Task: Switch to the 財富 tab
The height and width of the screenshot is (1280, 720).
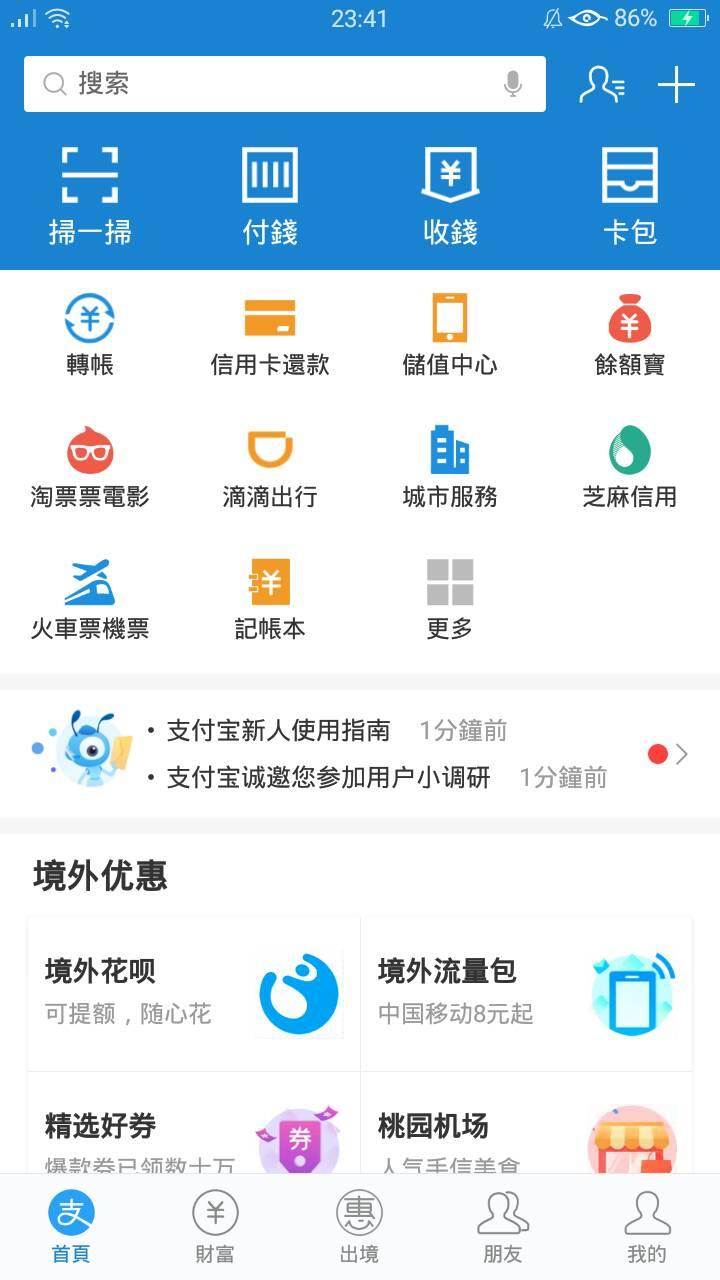Action: tap(215, 1227)
